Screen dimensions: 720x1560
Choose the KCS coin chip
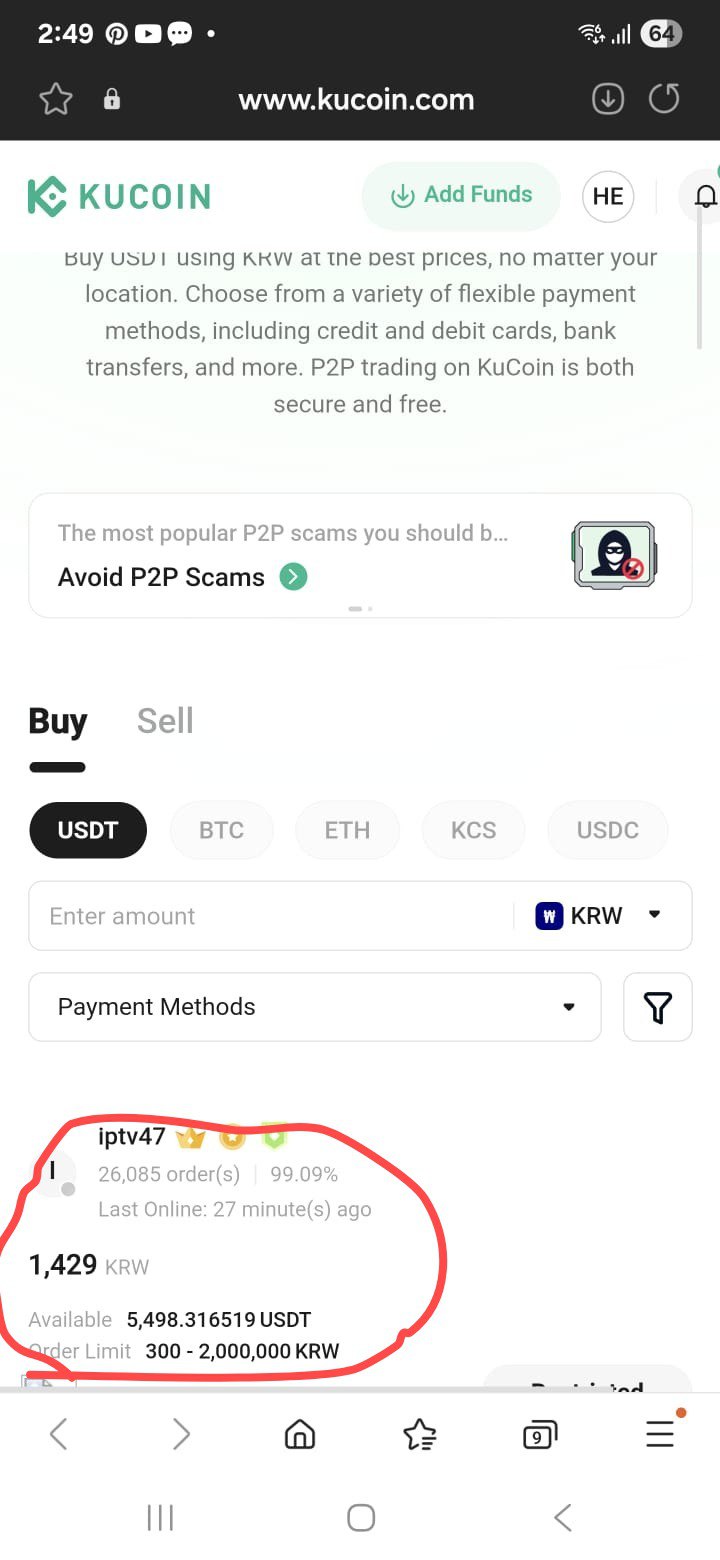click(473, 830)
